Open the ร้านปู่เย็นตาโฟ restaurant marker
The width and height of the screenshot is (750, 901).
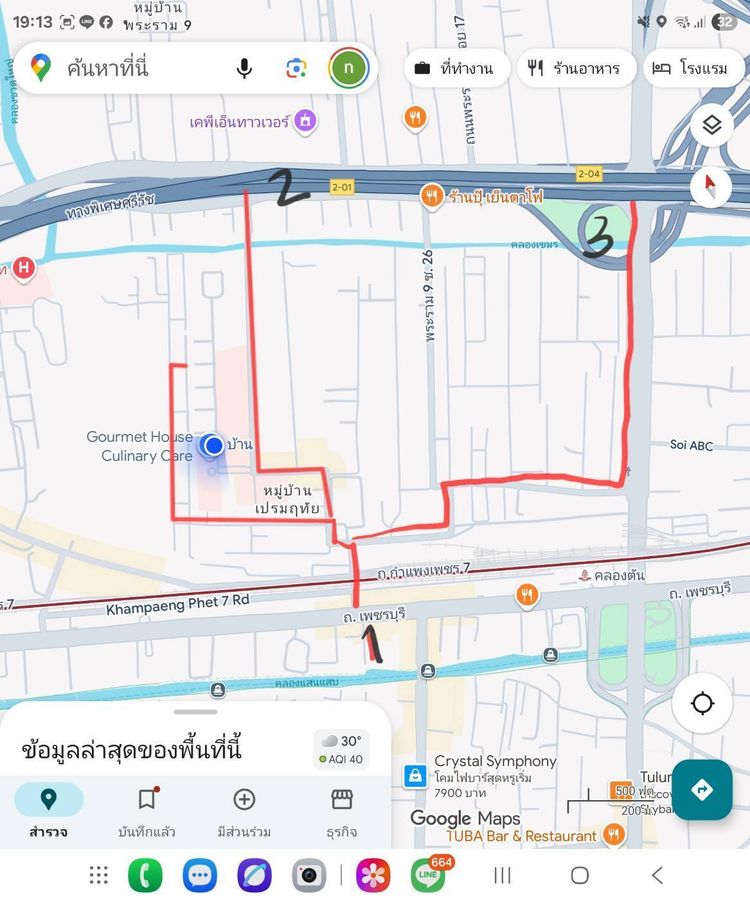[x=431, y=196]
